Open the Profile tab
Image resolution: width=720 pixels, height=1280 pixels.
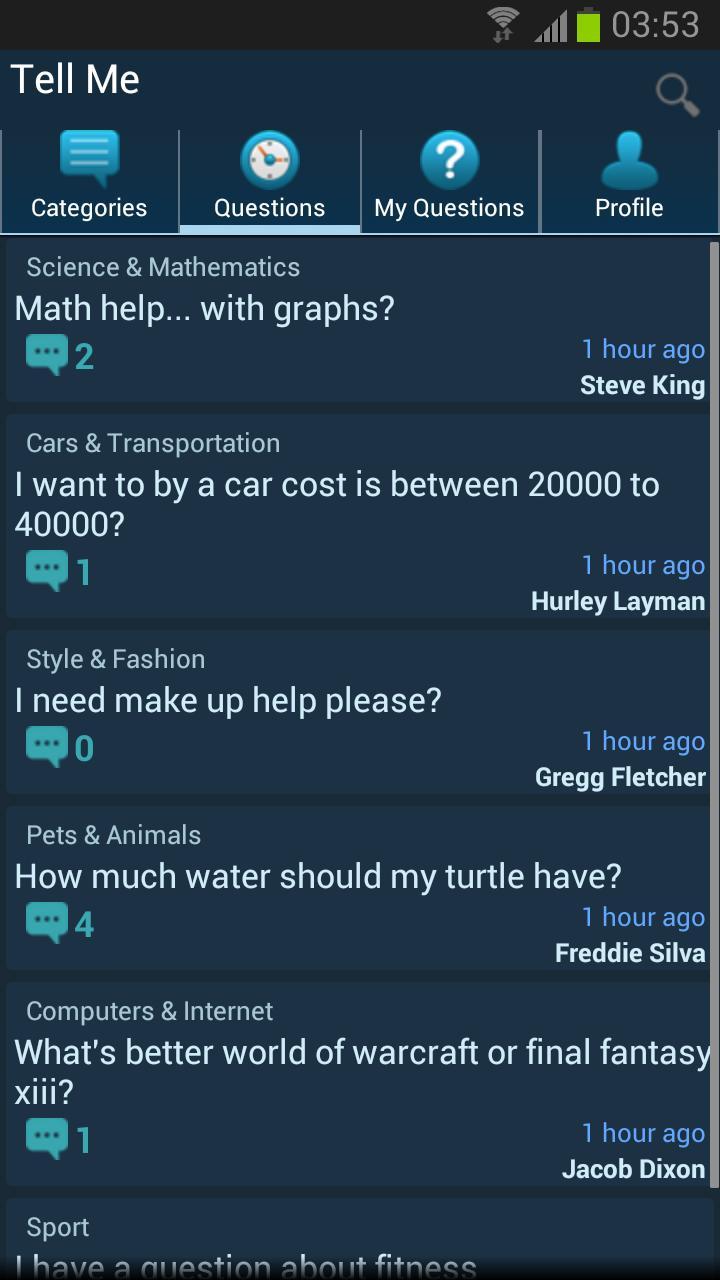point(629,181)
